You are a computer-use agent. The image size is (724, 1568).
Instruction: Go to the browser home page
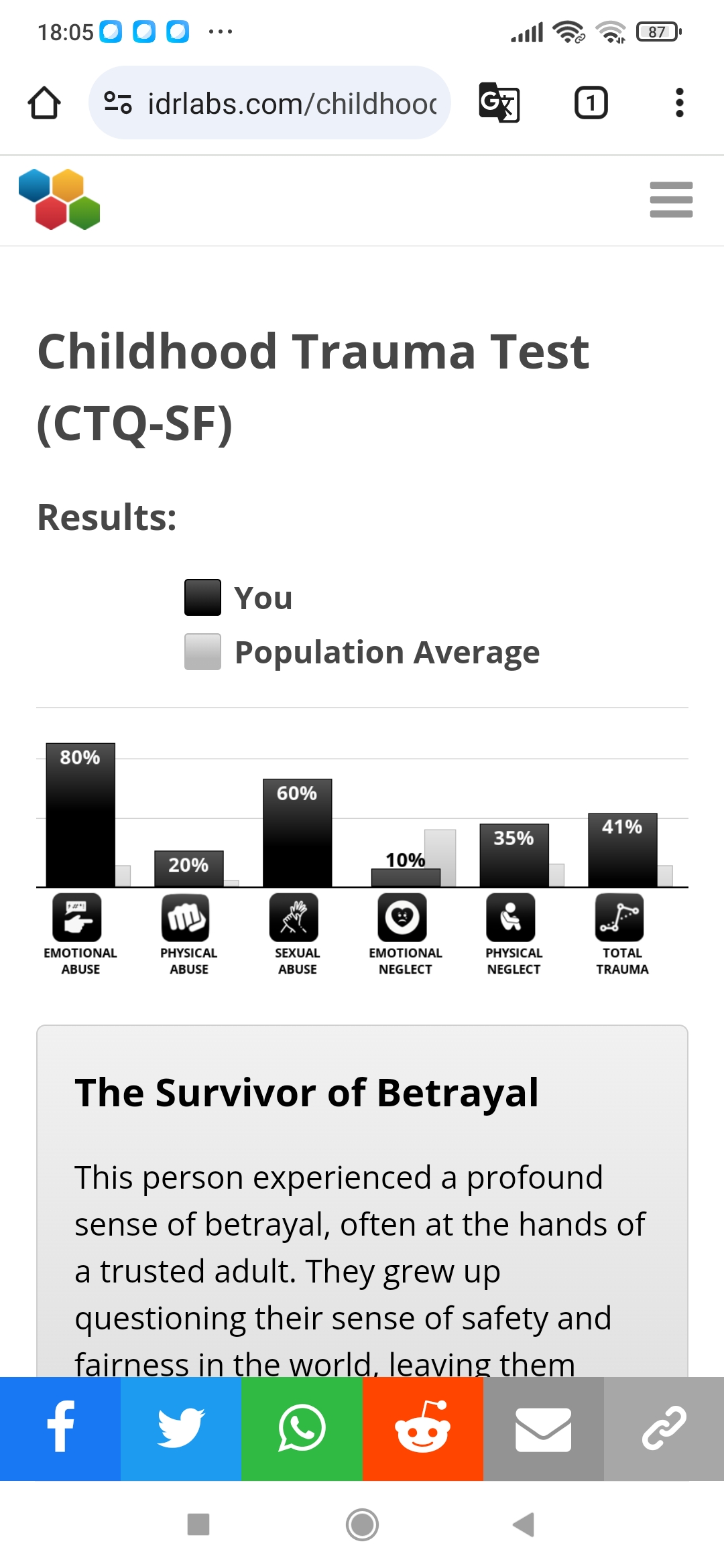coord(44,103)
